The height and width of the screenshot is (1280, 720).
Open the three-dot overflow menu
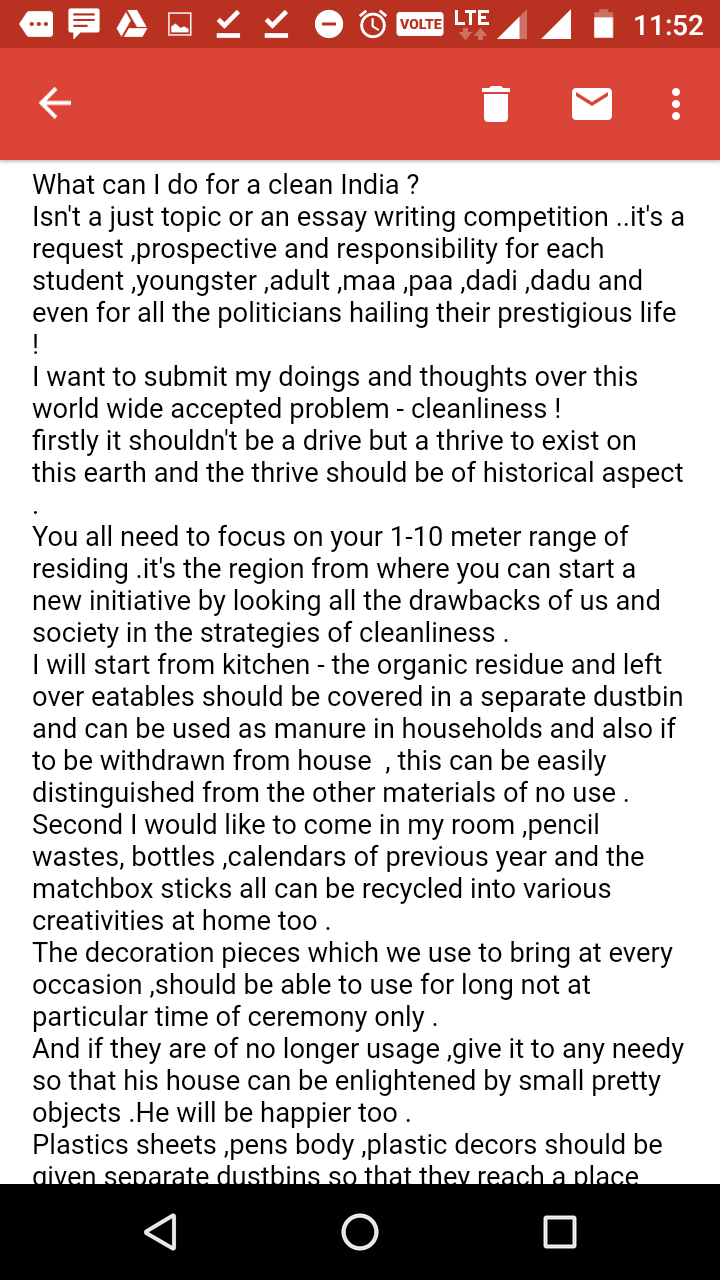tap(677, 103)
